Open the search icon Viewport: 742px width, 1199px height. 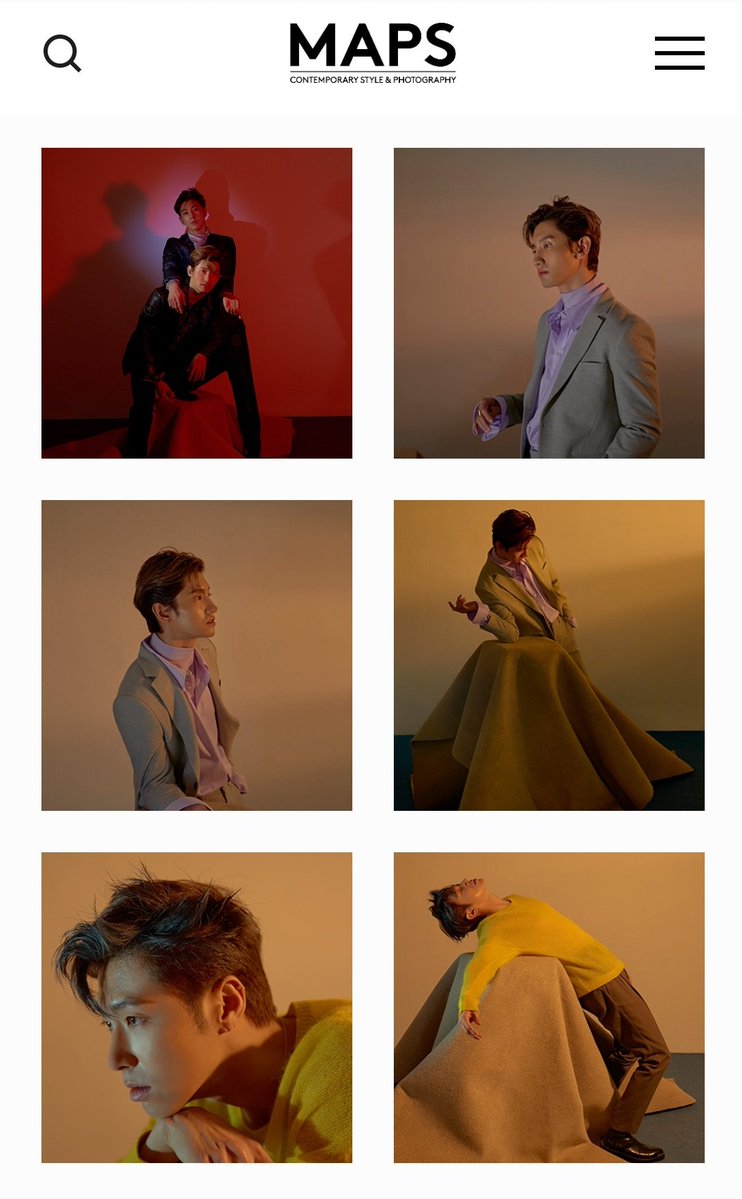[x=62, y=53]
